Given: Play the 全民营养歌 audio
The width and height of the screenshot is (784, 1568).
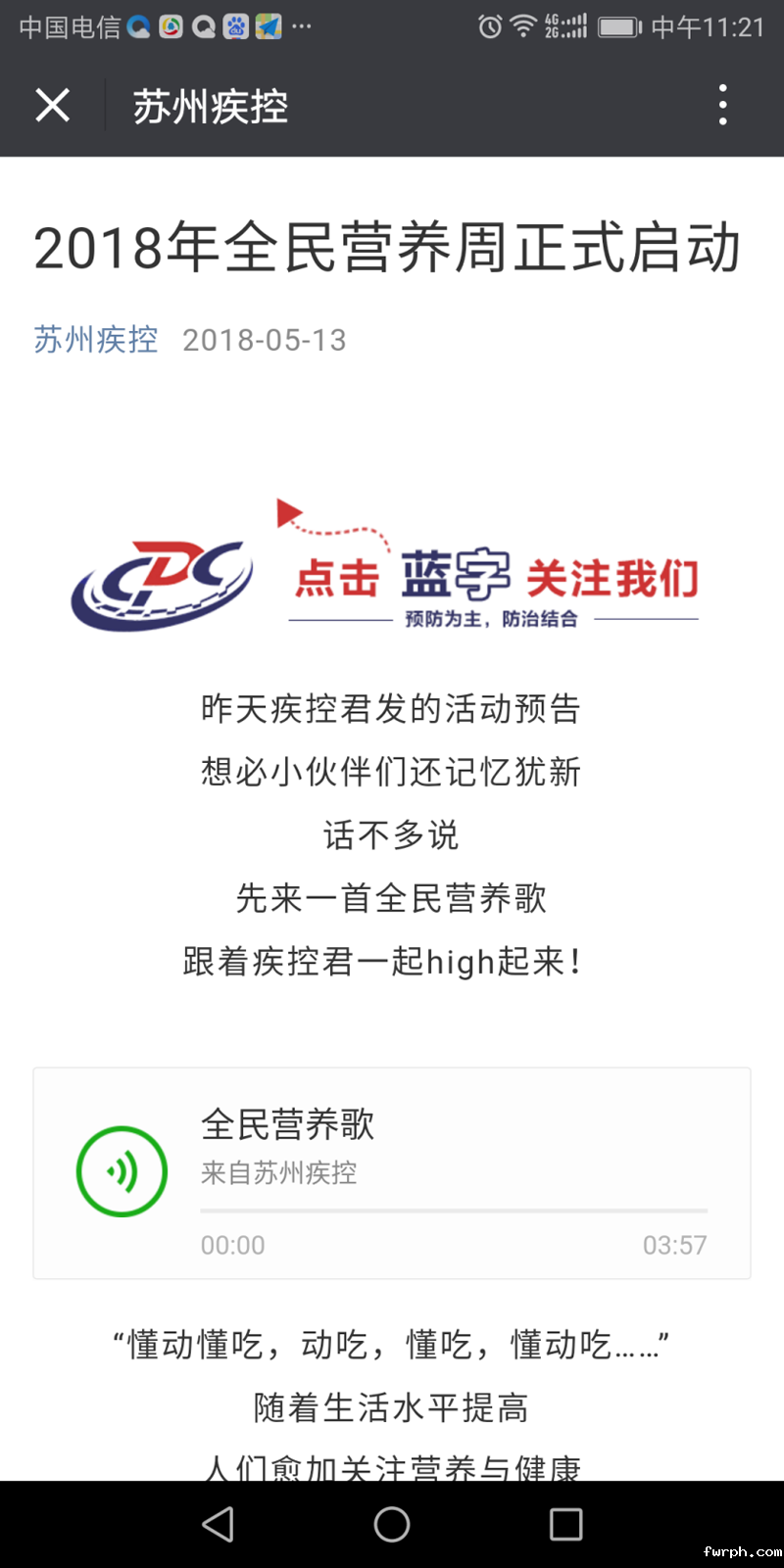Looking at the screenshot, I should pos(122,1171).
